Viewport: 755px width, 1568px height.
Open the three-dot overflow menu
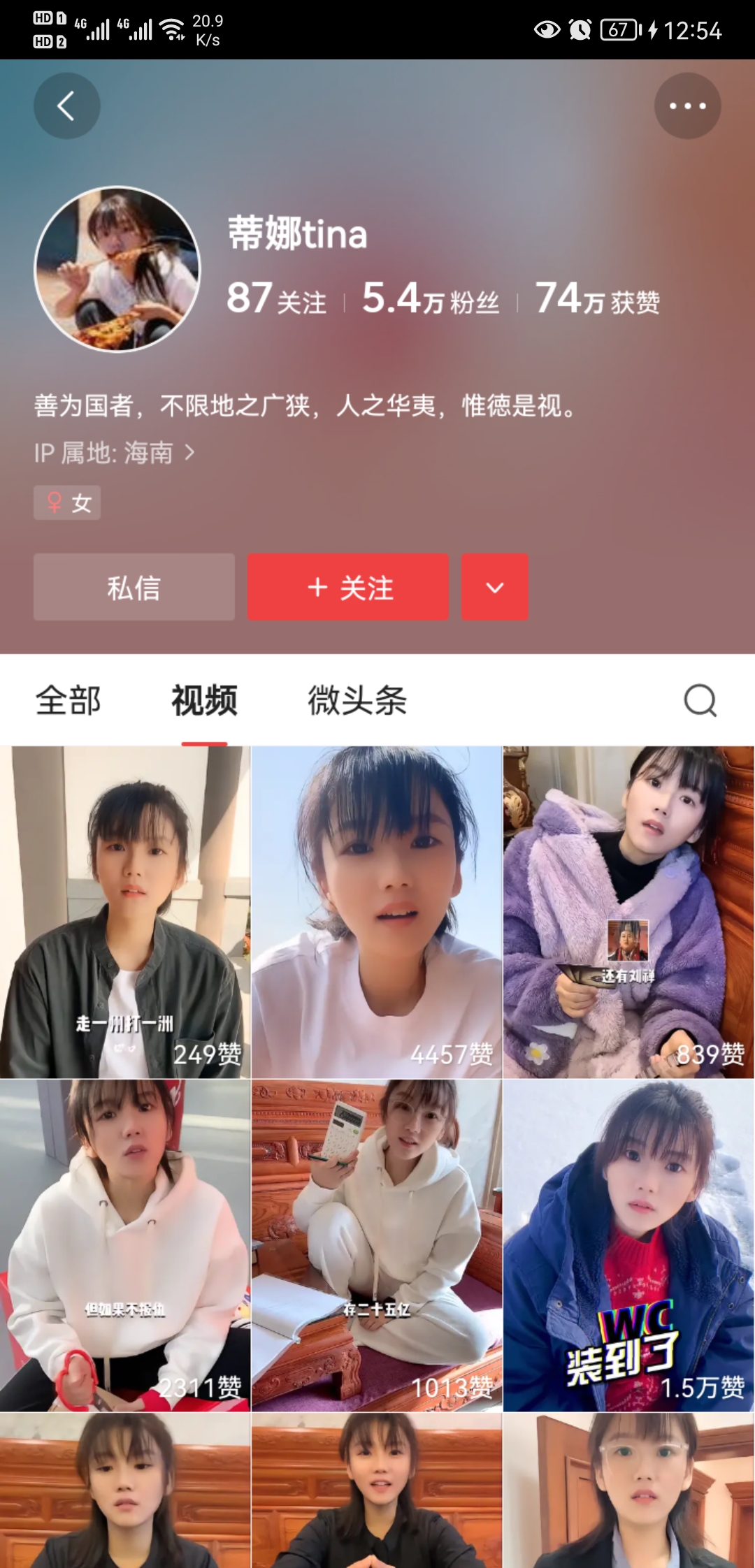coord(687,106)
